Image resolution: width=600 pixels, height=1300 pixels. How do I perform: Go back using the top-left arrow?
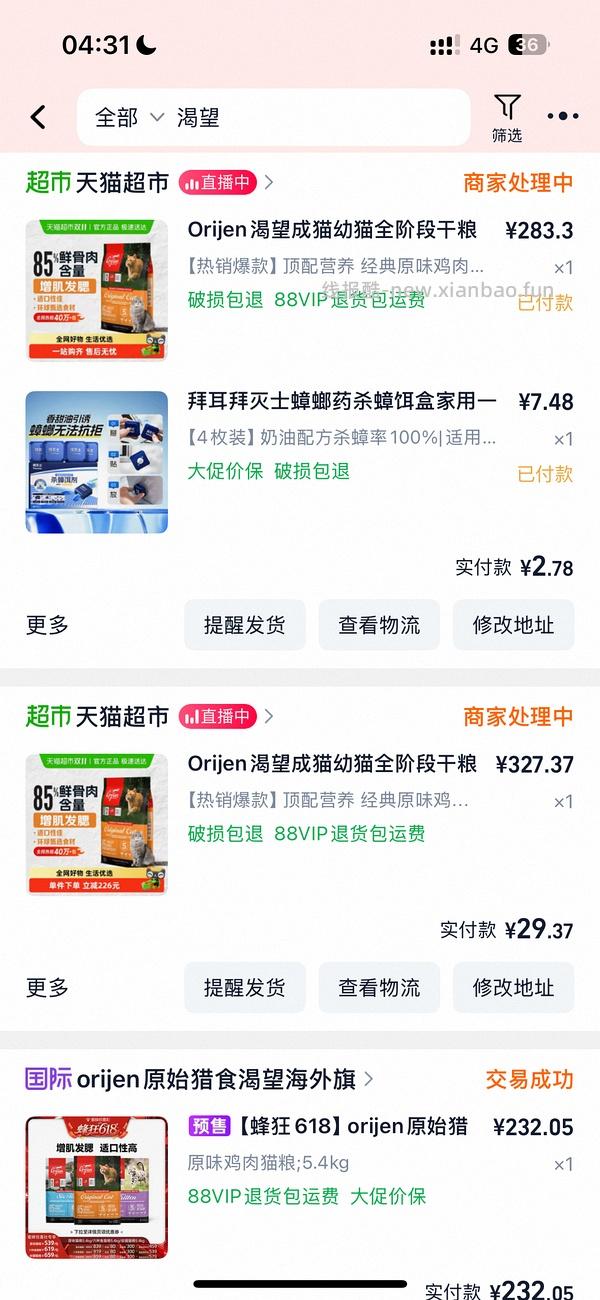coord(38,118)
